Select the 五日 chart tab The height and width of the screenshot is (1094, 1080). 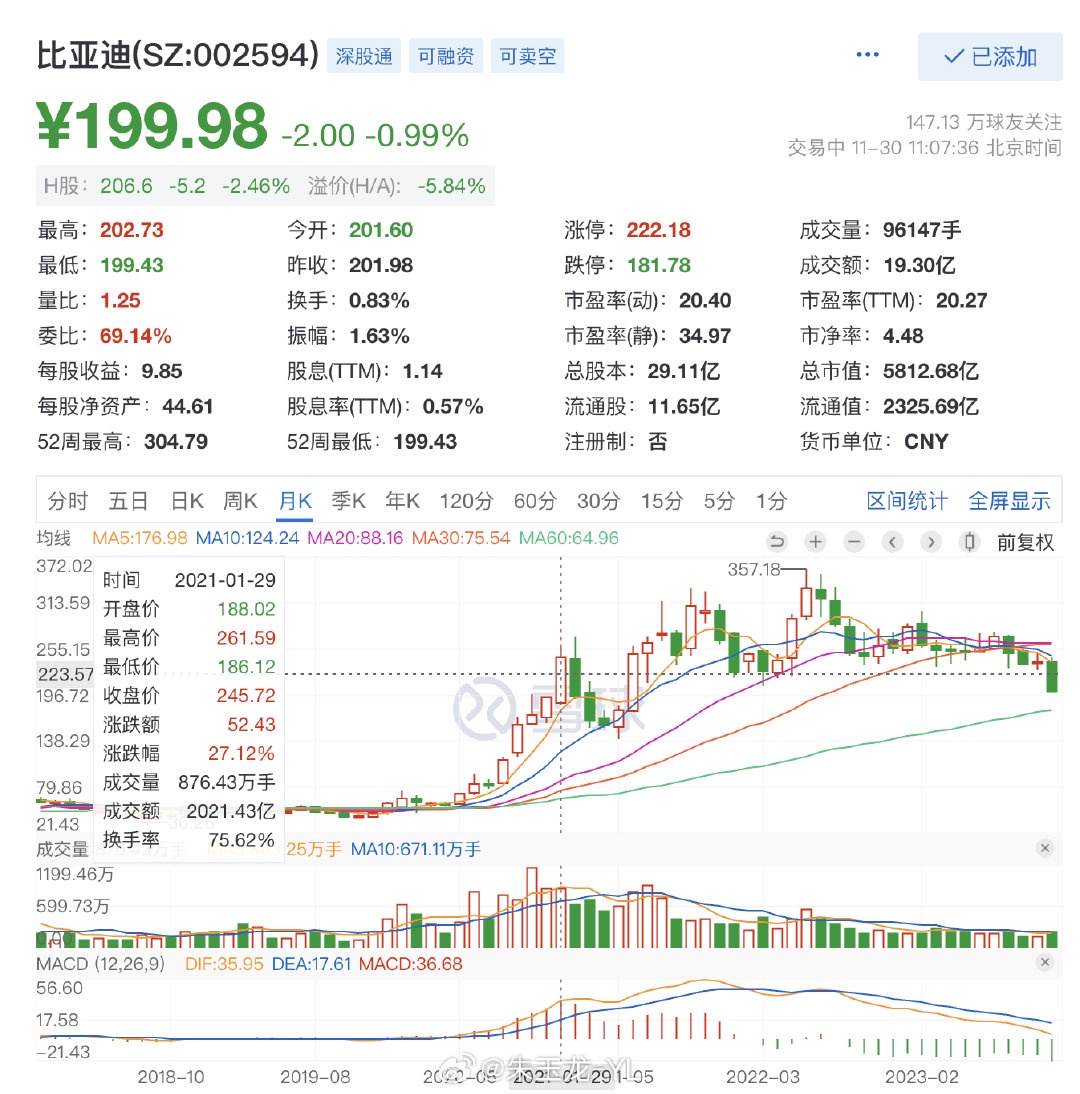click(x=129, y=501)
